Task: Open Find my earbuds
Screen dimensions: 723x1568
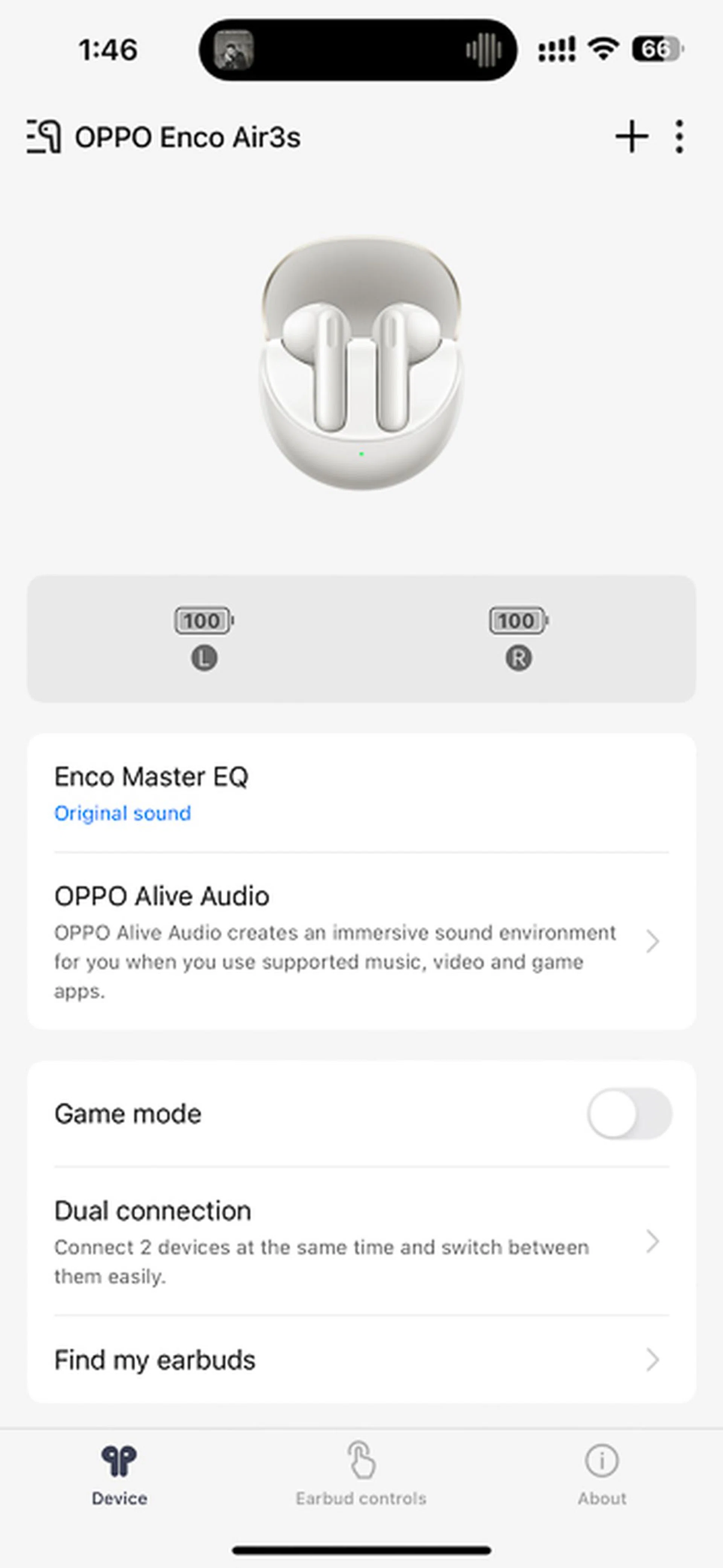Action: pyautogui.click(x=361, y=1360)
